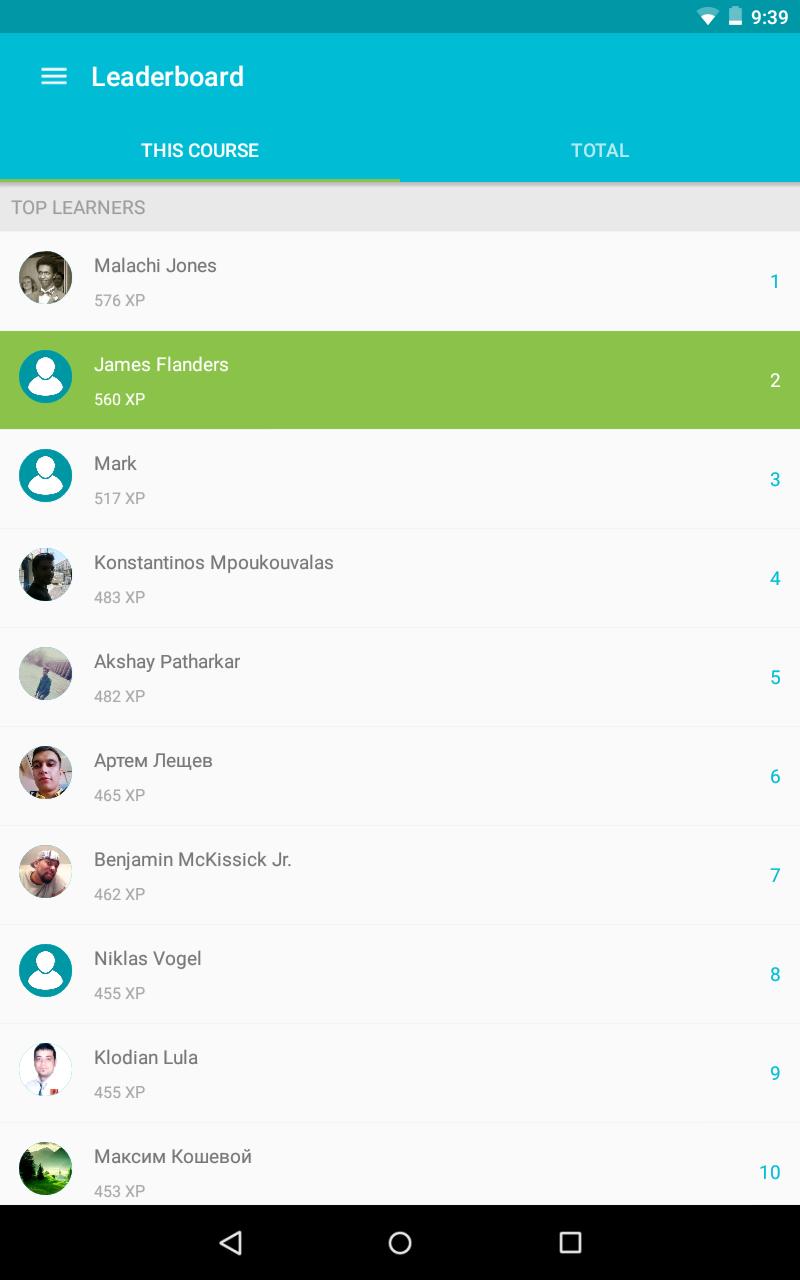Go back using the system back button

tap(230, 1242)
